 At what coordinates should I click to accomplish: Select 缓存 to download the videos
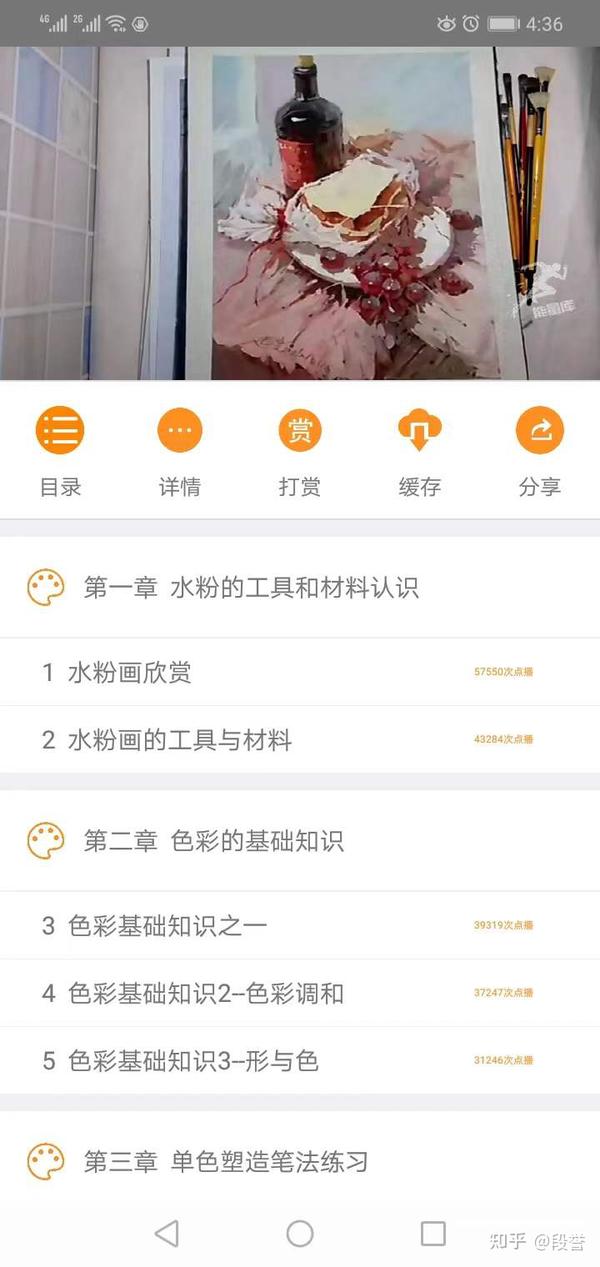420,451
